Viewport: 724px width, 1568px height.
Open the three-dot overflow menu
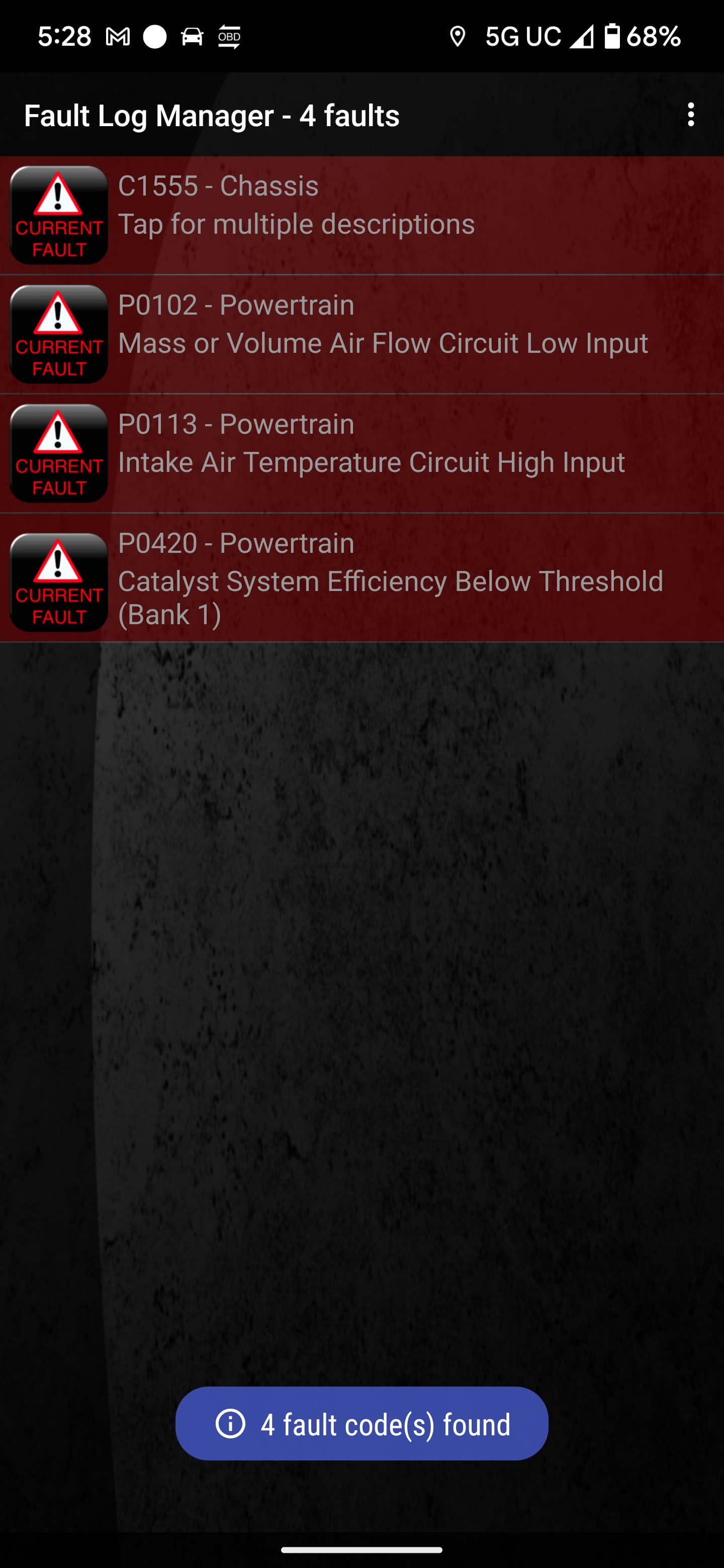click(690, 115)
